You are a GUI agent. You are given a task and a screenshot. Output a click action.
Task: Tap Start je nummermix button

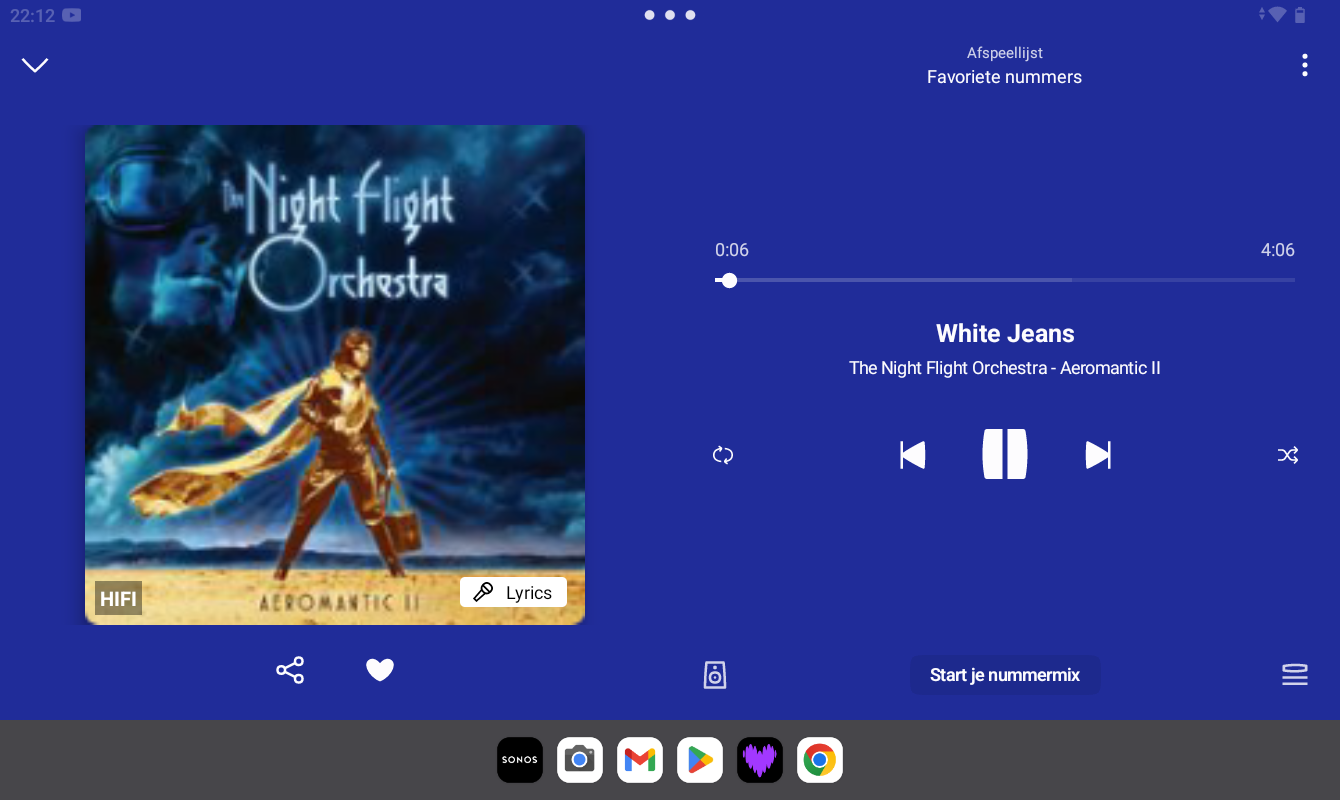point(1005,675)
